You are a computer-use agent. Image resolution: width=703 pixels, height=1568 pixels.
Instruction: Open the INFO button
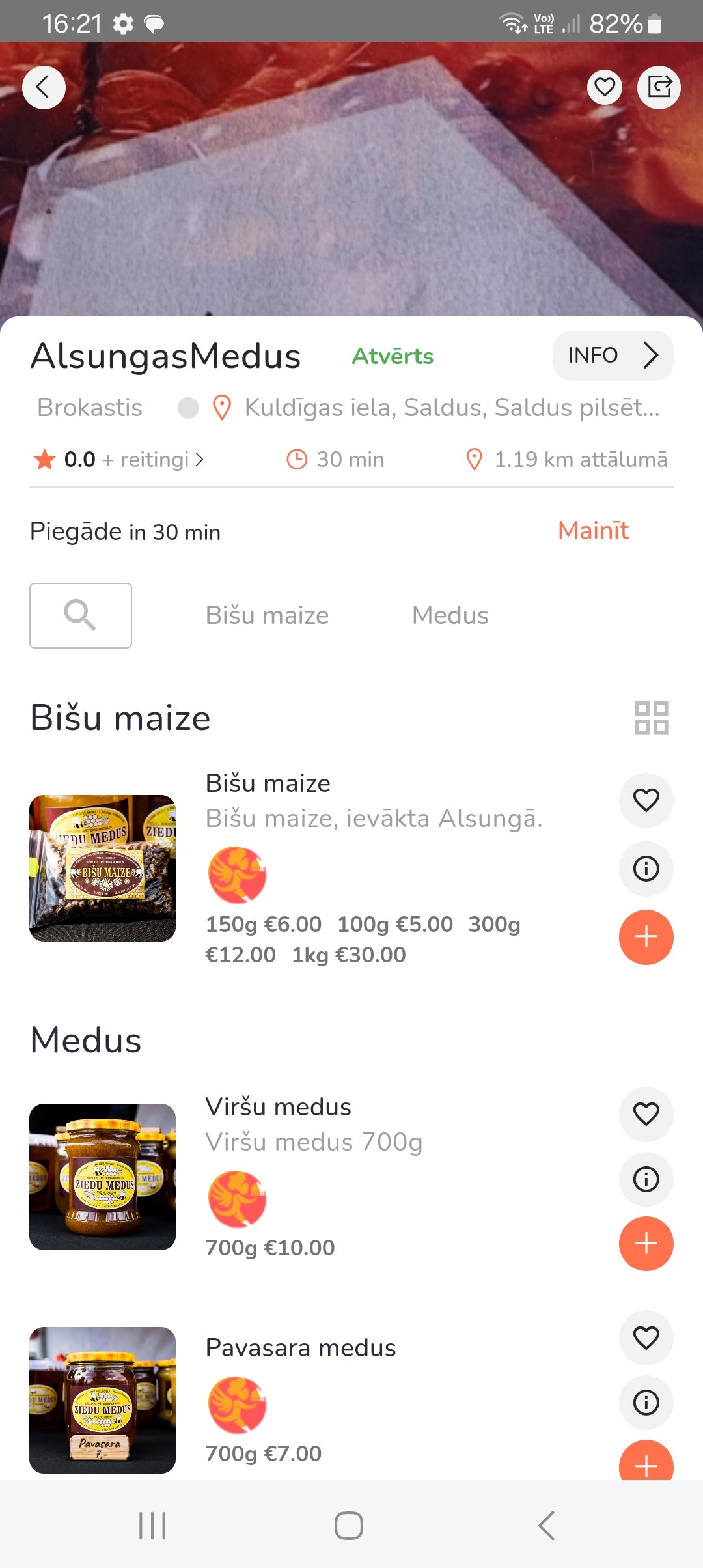click(x=613, y=356)
